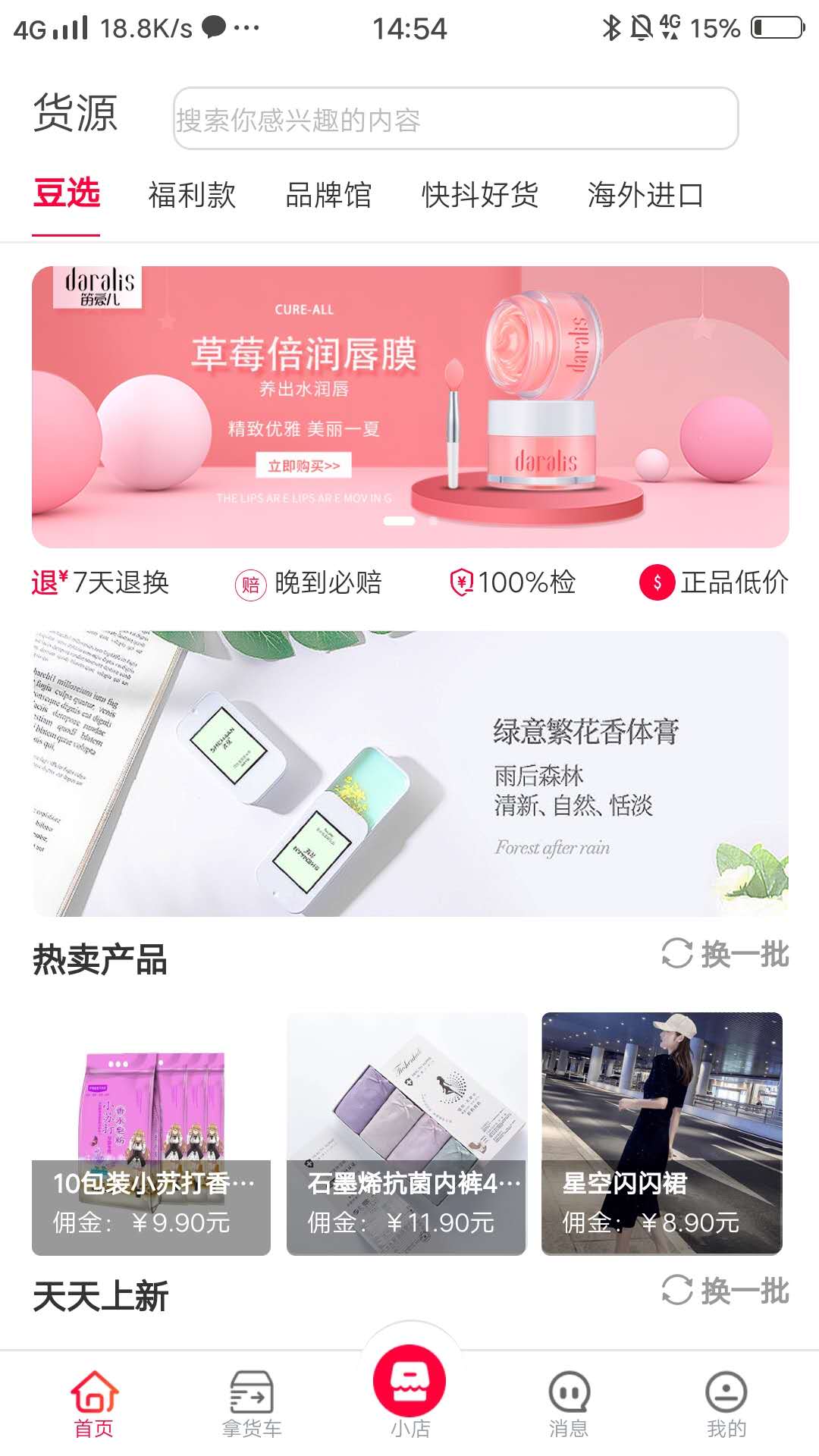Viewport: 819px width, 1456px height.
Task: View the 石墨烯抗菌内裤 product card
Action: pyautogui.click(x=406, y=1133)
